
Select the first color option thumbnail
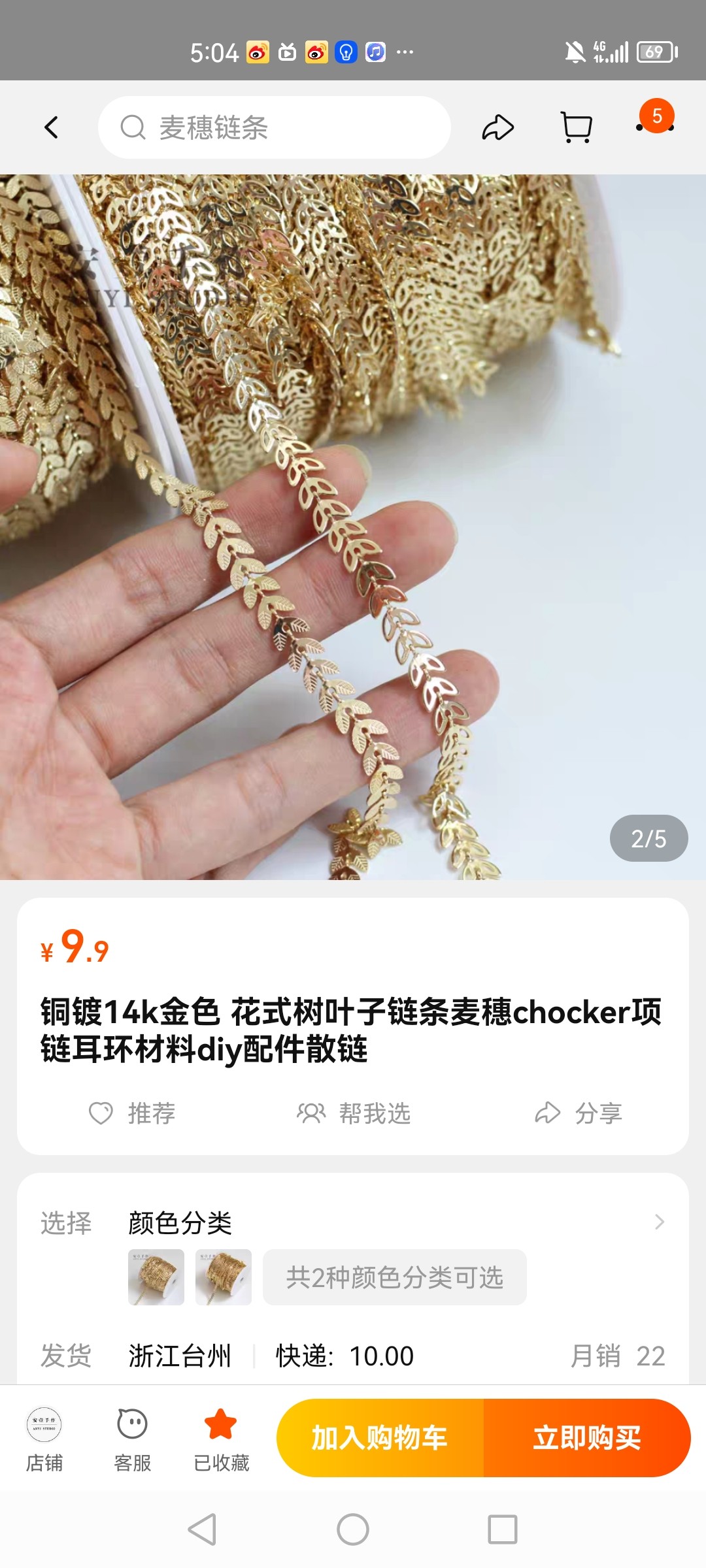pos(156,1277)
